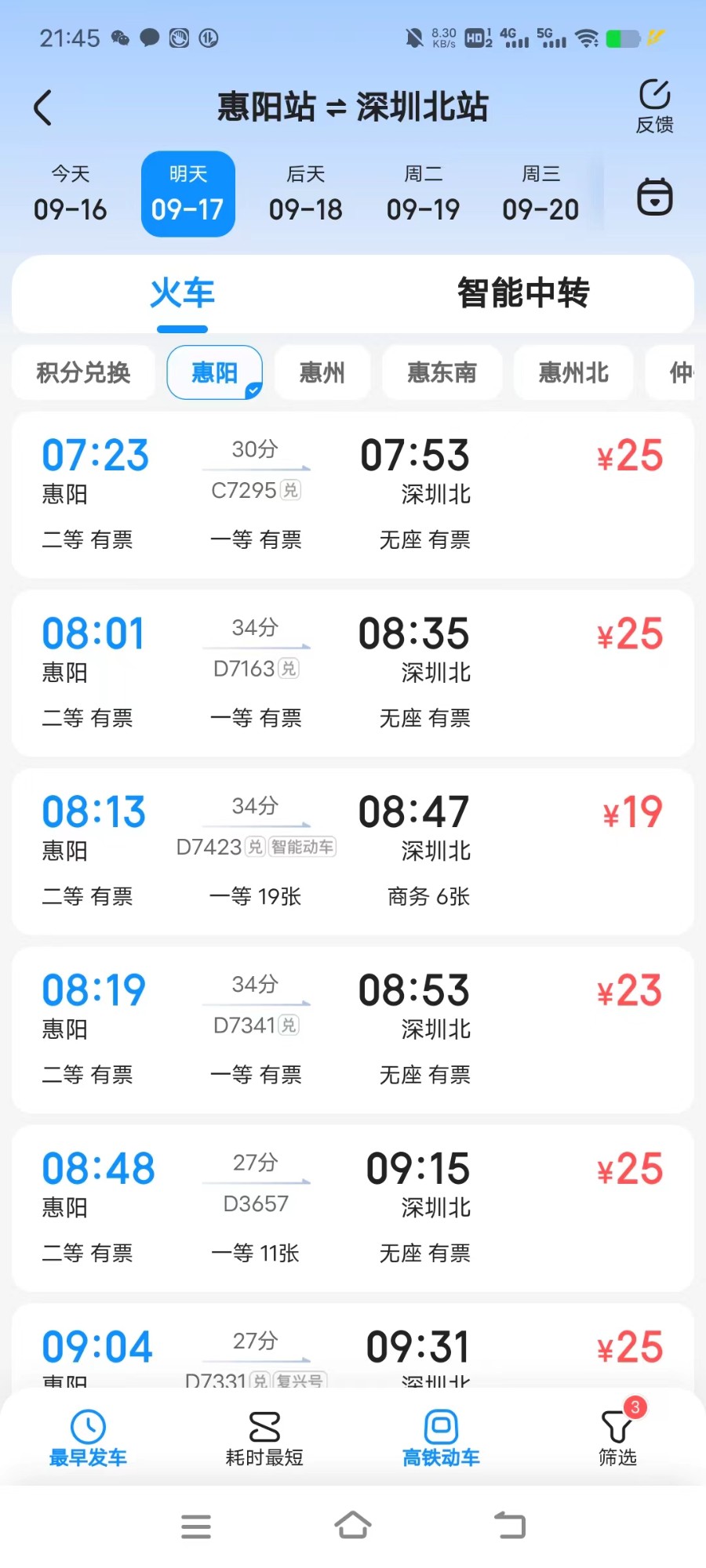
Task: Open the 筛选 filter options
Action: pos(617,1439)
